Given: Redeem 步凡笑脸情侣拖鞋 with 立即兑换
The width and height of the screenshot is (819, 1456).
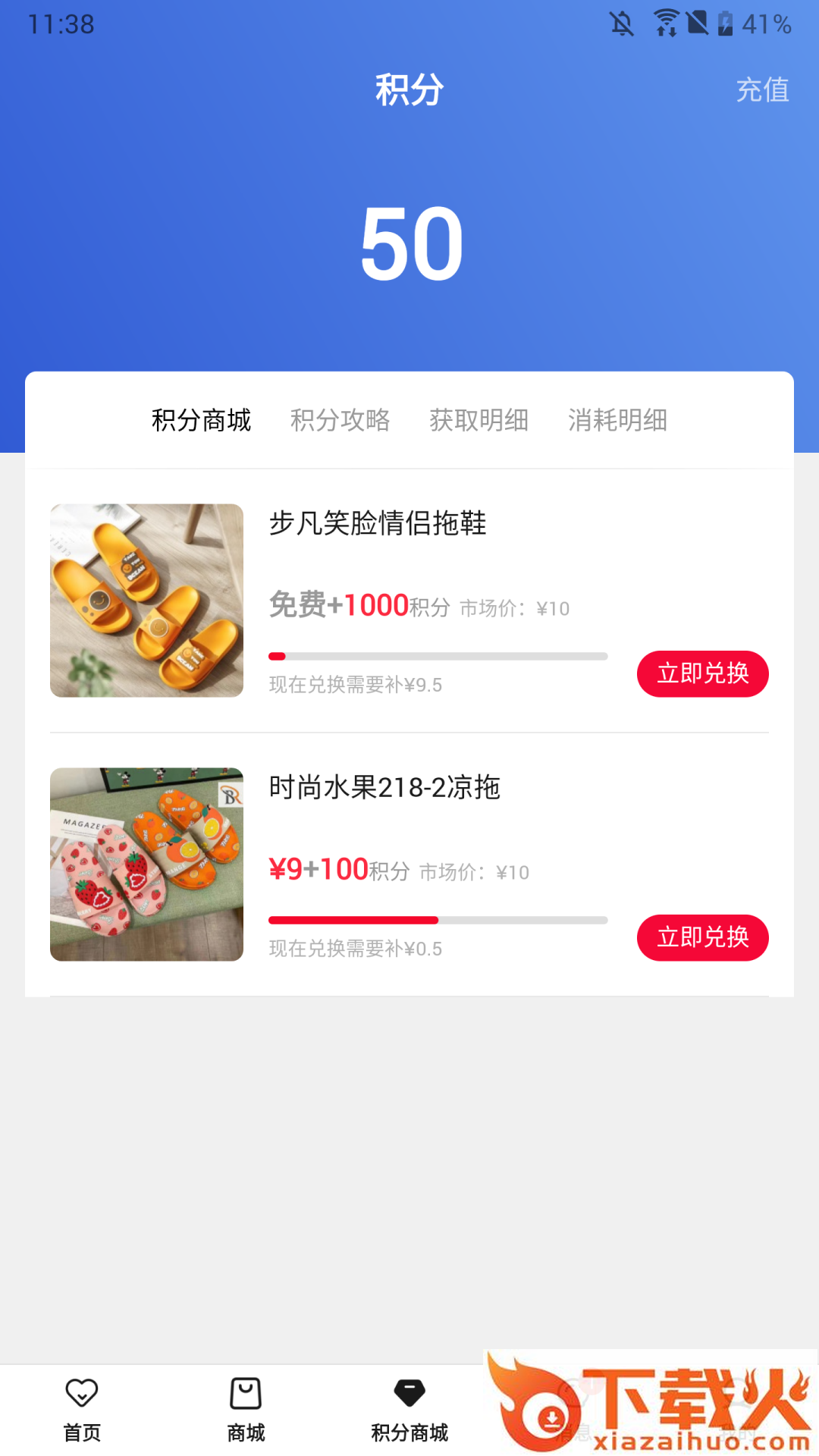Looking at the screenshot, I should (x=702, y=673).
